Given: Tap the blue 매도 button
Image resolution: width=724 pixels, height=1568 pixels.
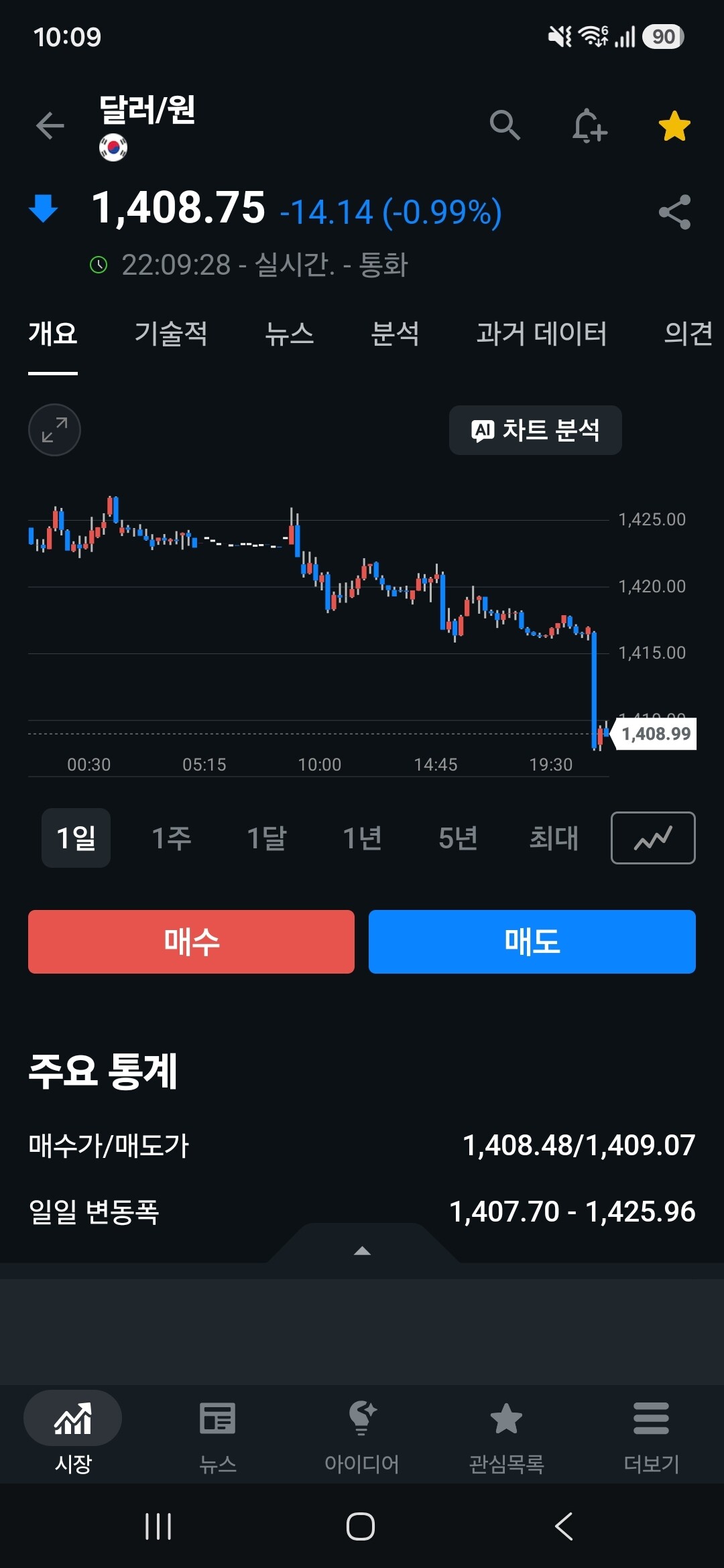Looking at the screenshot, I should (x=532, y=941).
